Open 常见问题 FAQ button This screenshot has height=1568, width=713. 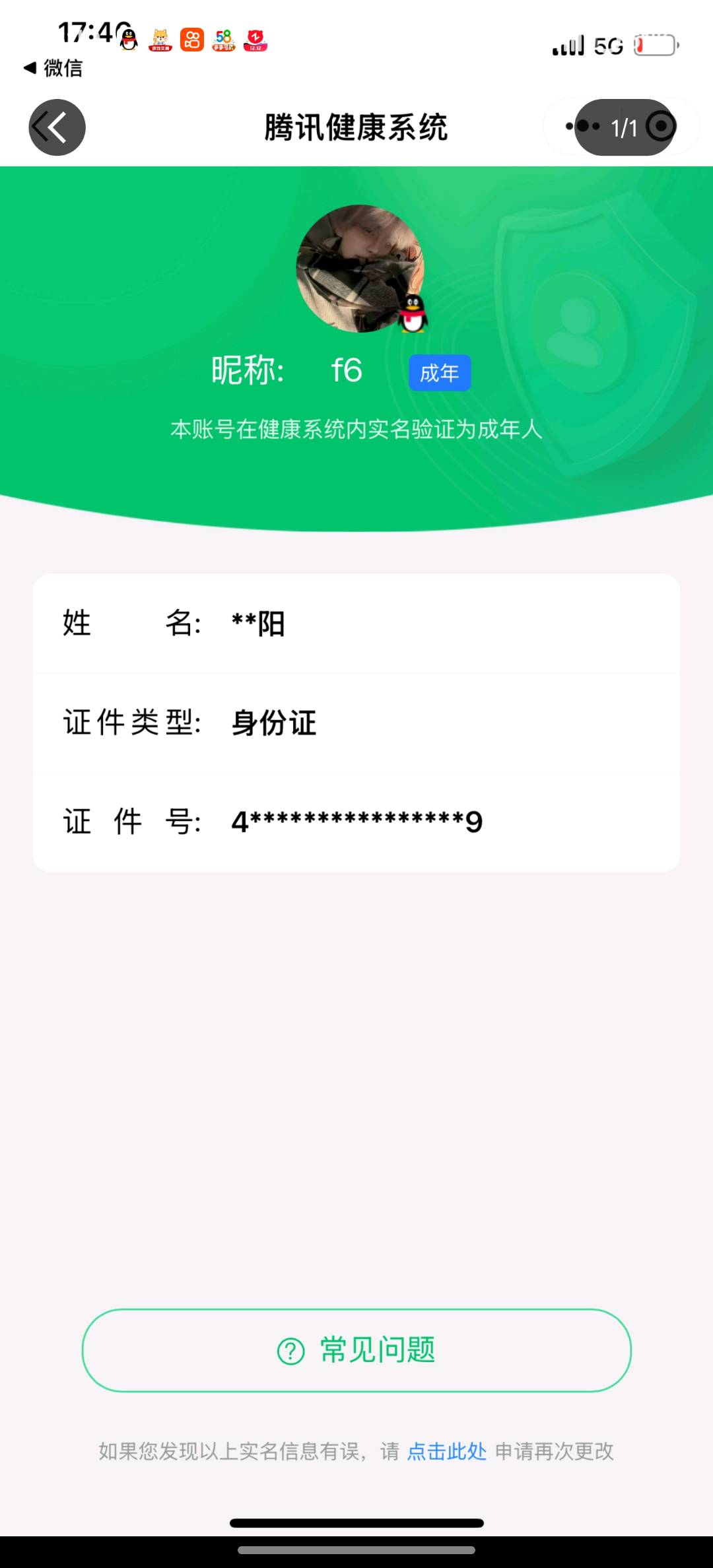tap(356, 1350)
